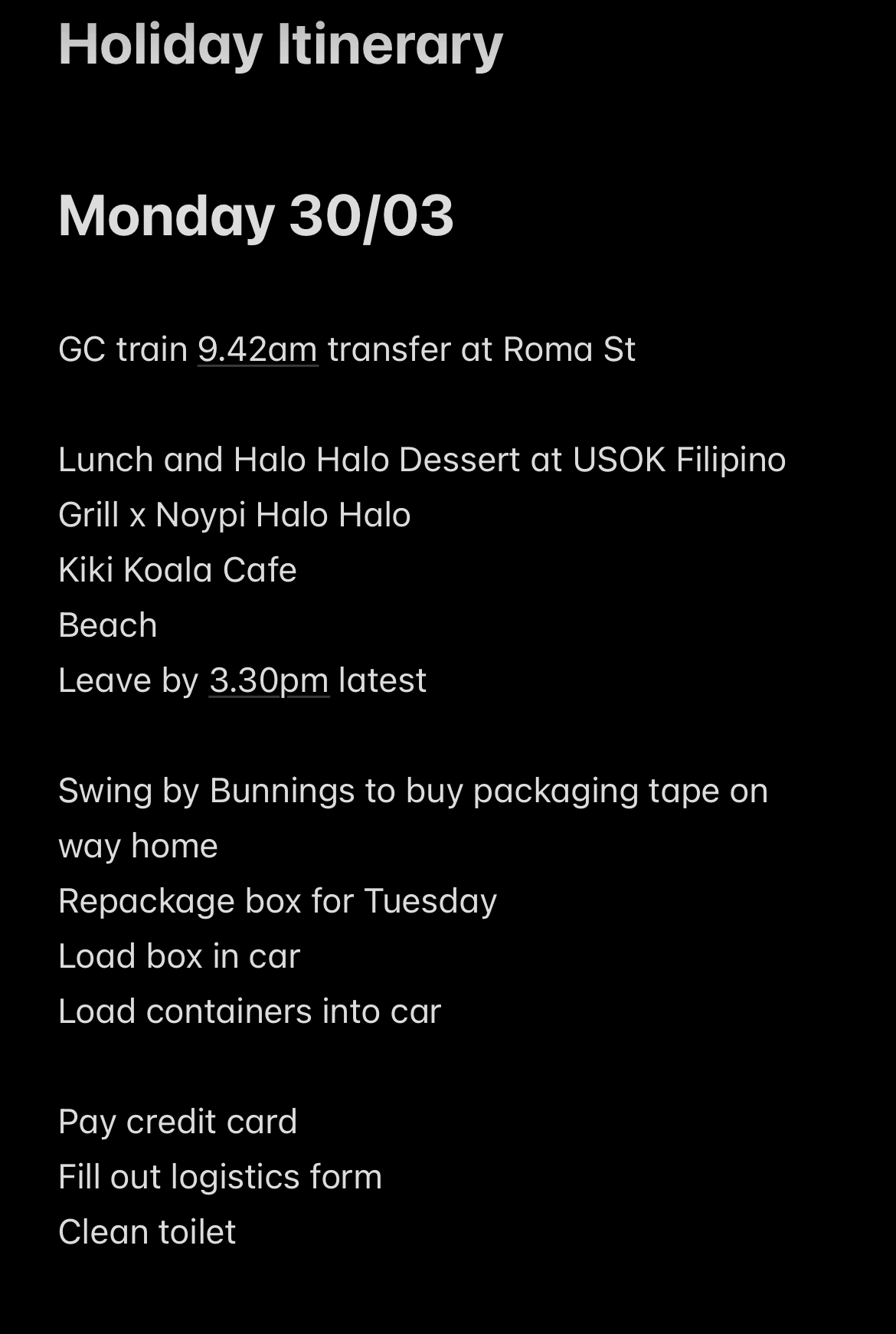Open the underlined 3.30pm time link
The width and height of the screenshot is (896, 1334).
270,680
